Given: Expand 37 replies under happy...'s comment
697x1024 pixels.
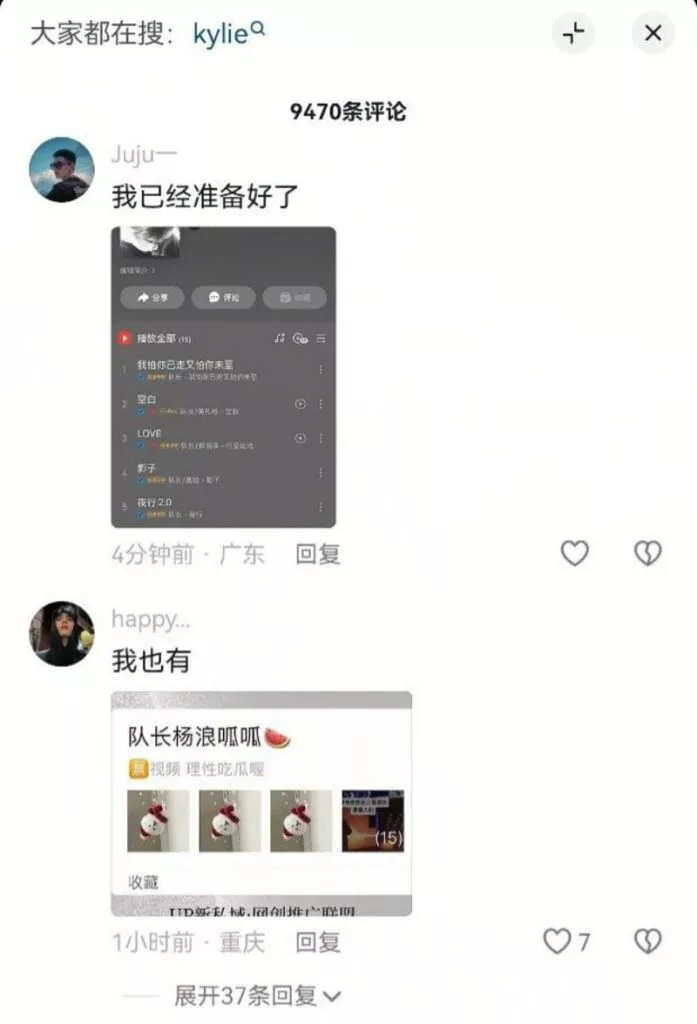Looking at the screenshot, I should (257, 995).
